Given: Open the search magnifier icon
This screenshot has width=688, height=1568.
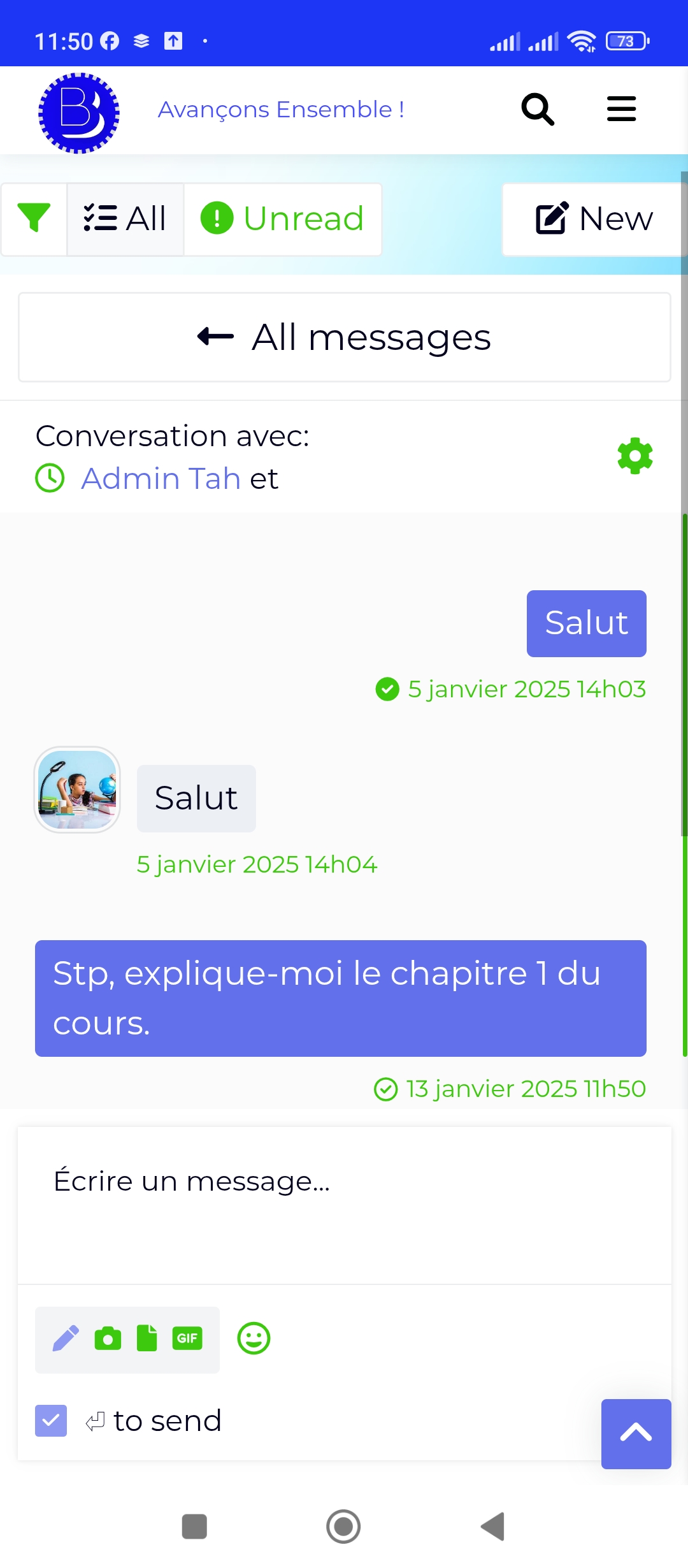Looking at the screenshot, I should click(538, 110).
